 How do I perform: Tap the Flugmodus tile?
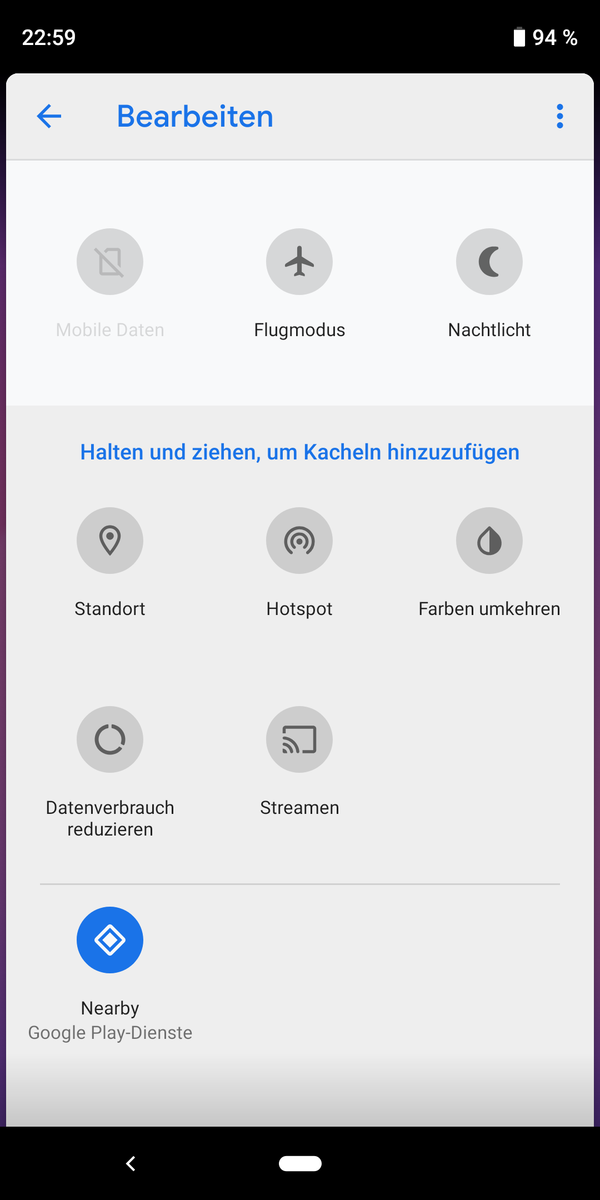299,263
